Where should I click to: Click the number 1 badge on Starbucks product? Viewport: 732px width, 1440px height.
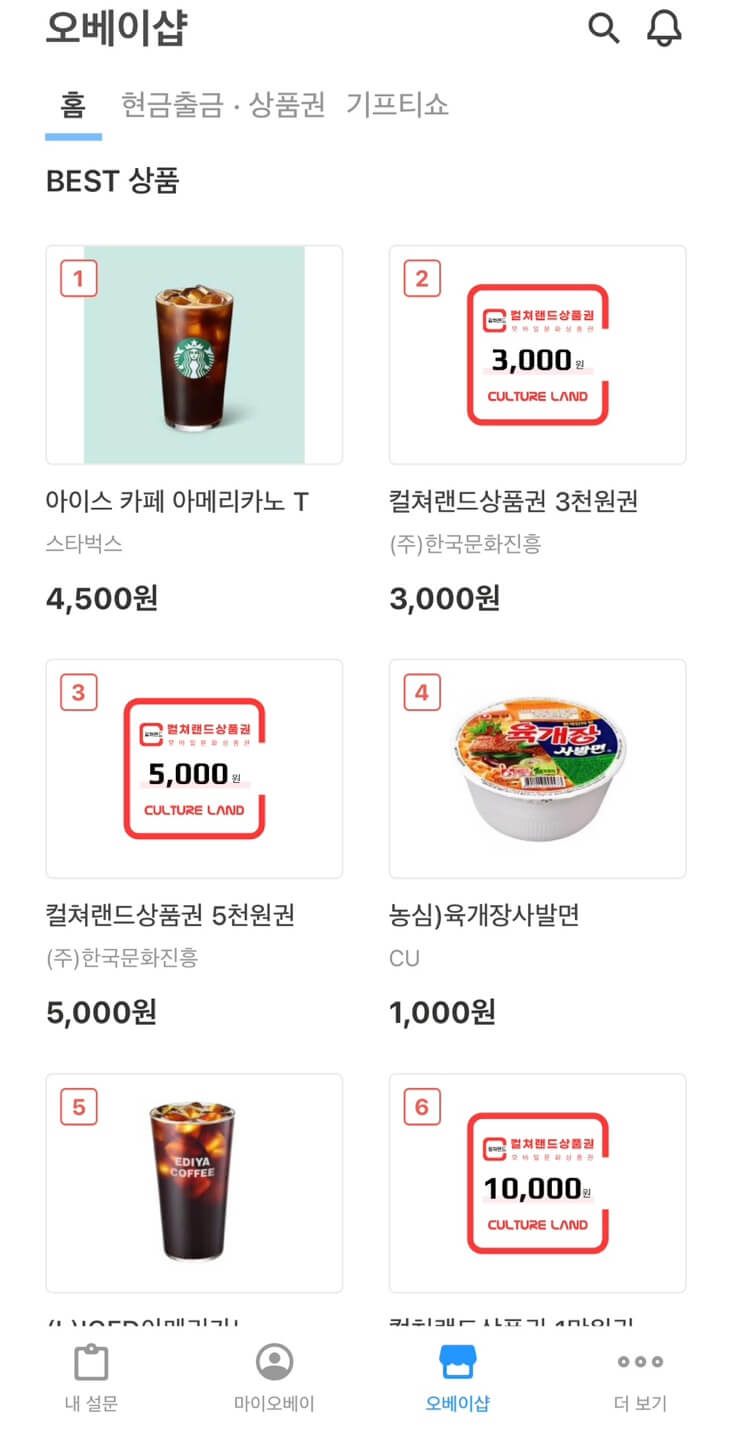(78, 279)
